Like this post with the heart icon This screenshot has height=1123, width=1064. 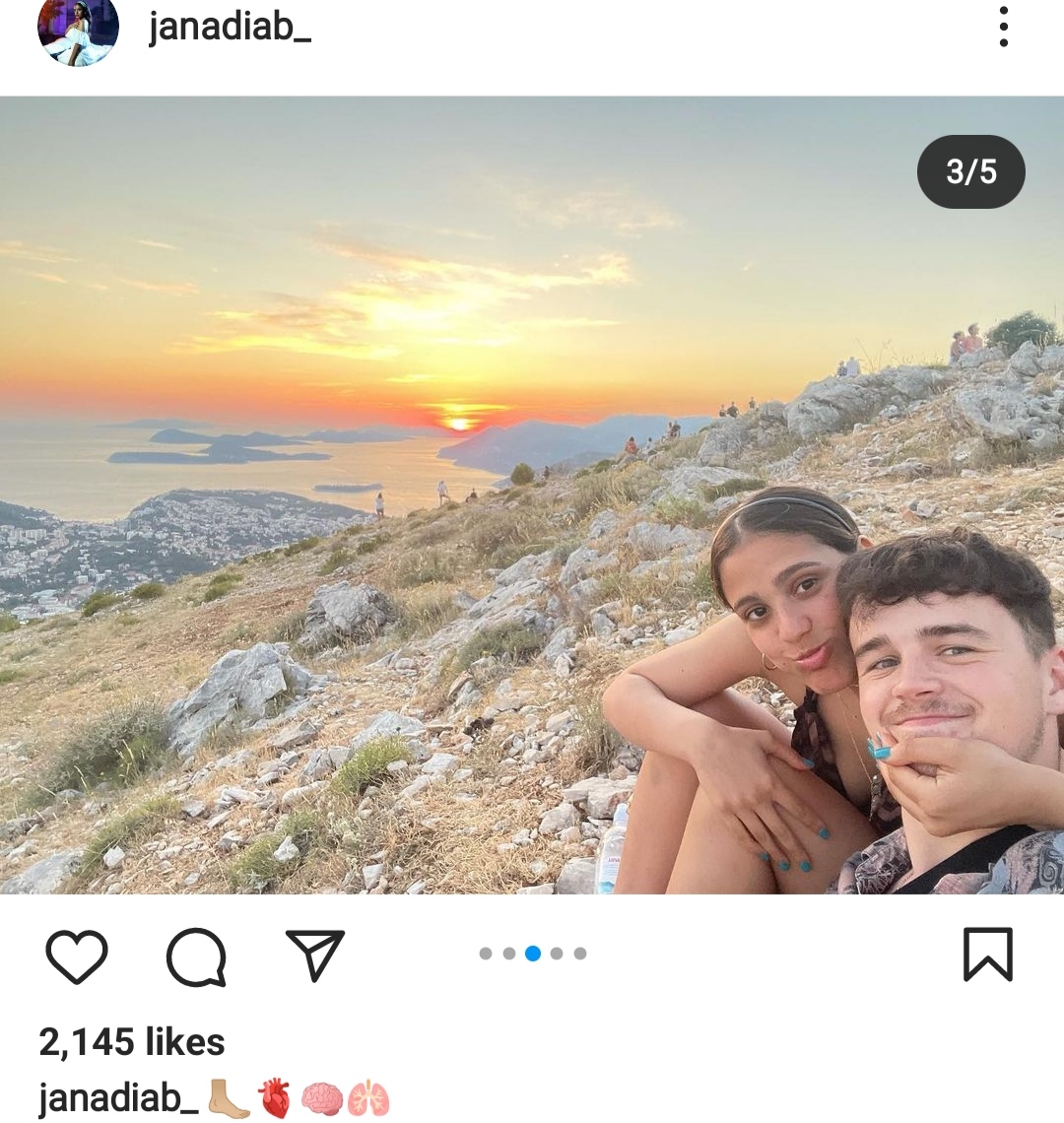pos(77,956)
